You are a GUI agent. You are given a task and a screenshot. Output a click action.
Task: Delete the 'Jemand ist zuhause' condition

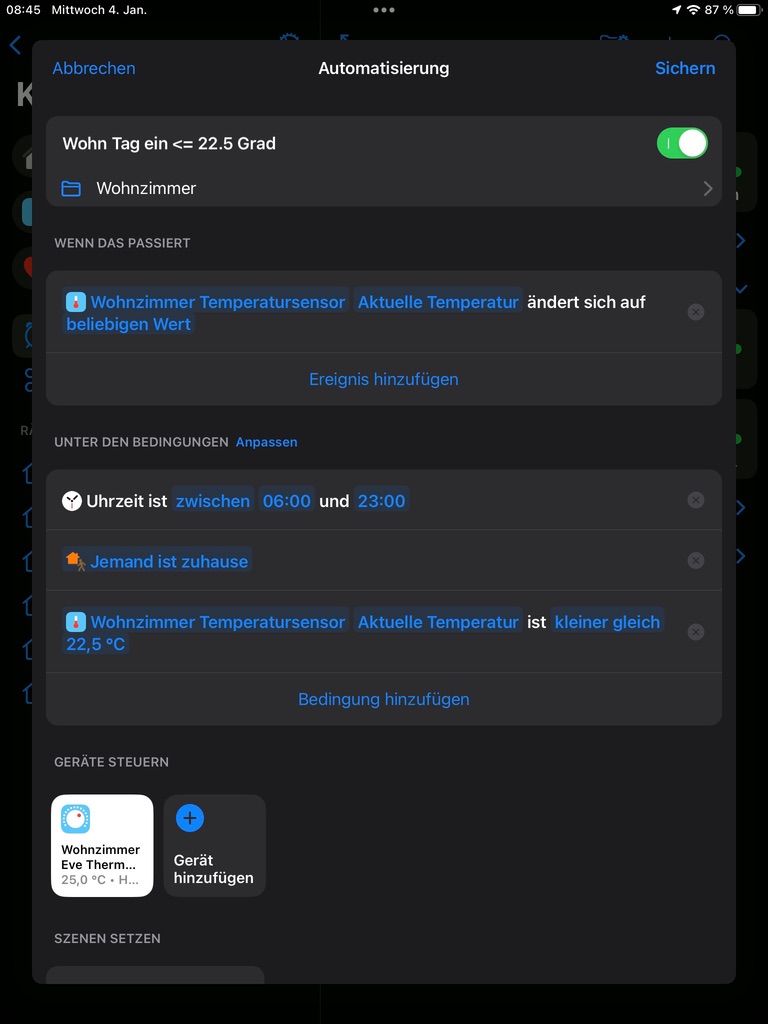(x=696, y=561)
